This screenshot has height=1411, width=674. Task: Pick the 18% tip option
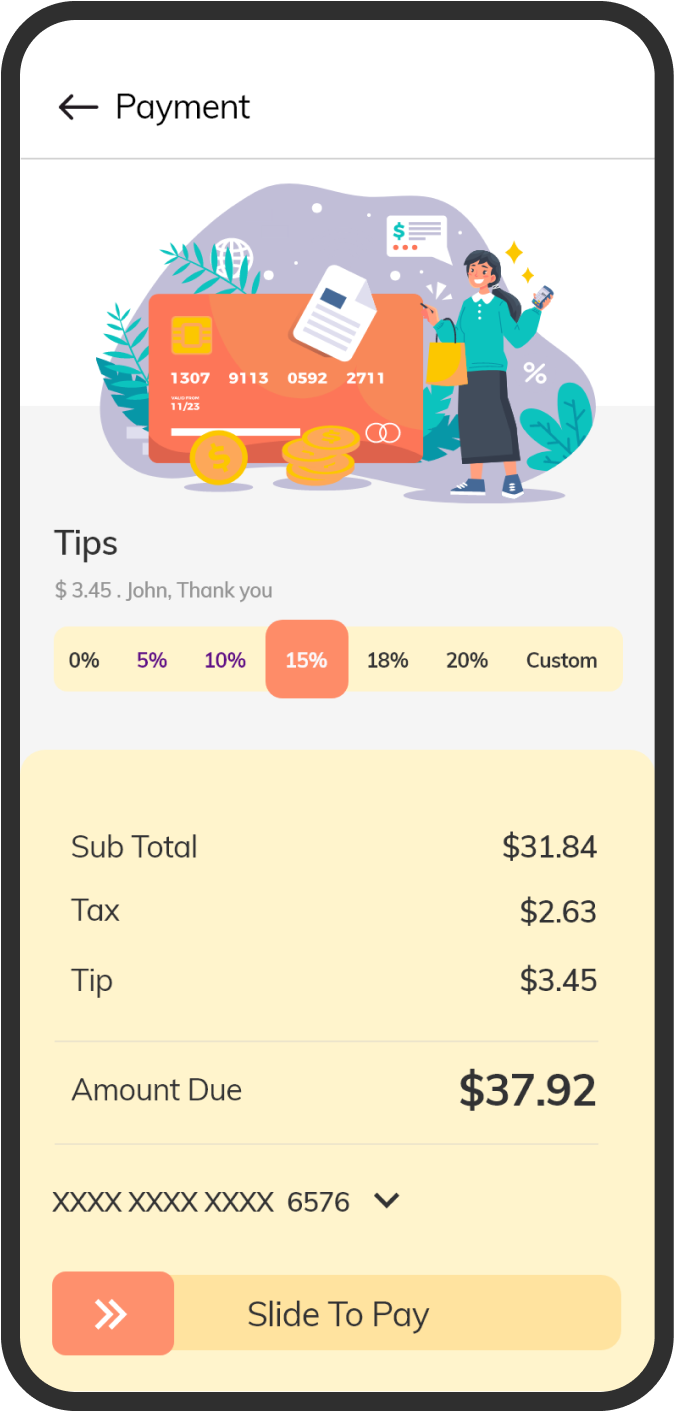click(x=387, y=660)
